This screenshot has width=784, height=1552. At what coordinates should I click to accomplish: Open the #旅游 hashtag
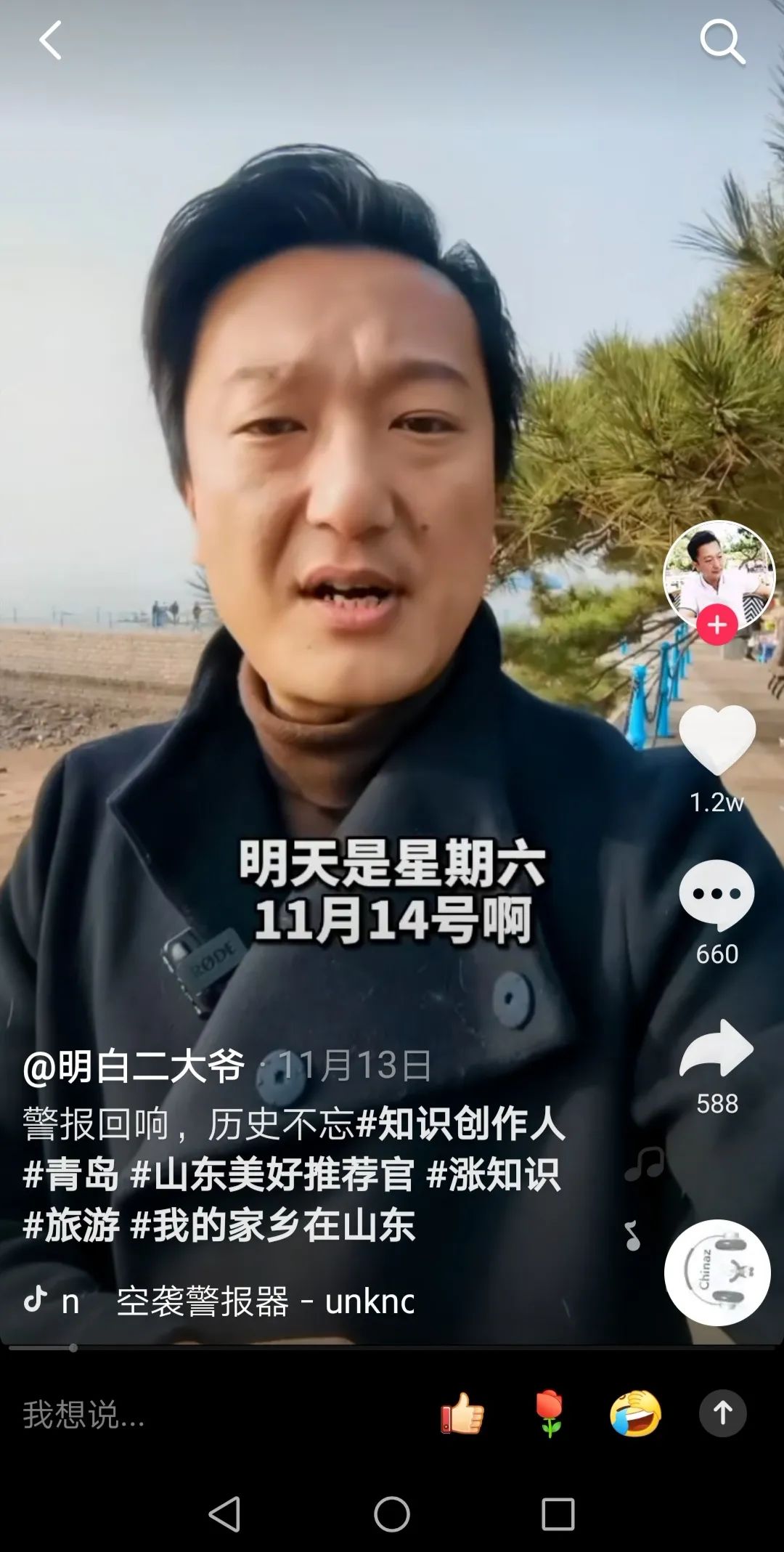pos(70,1225)
